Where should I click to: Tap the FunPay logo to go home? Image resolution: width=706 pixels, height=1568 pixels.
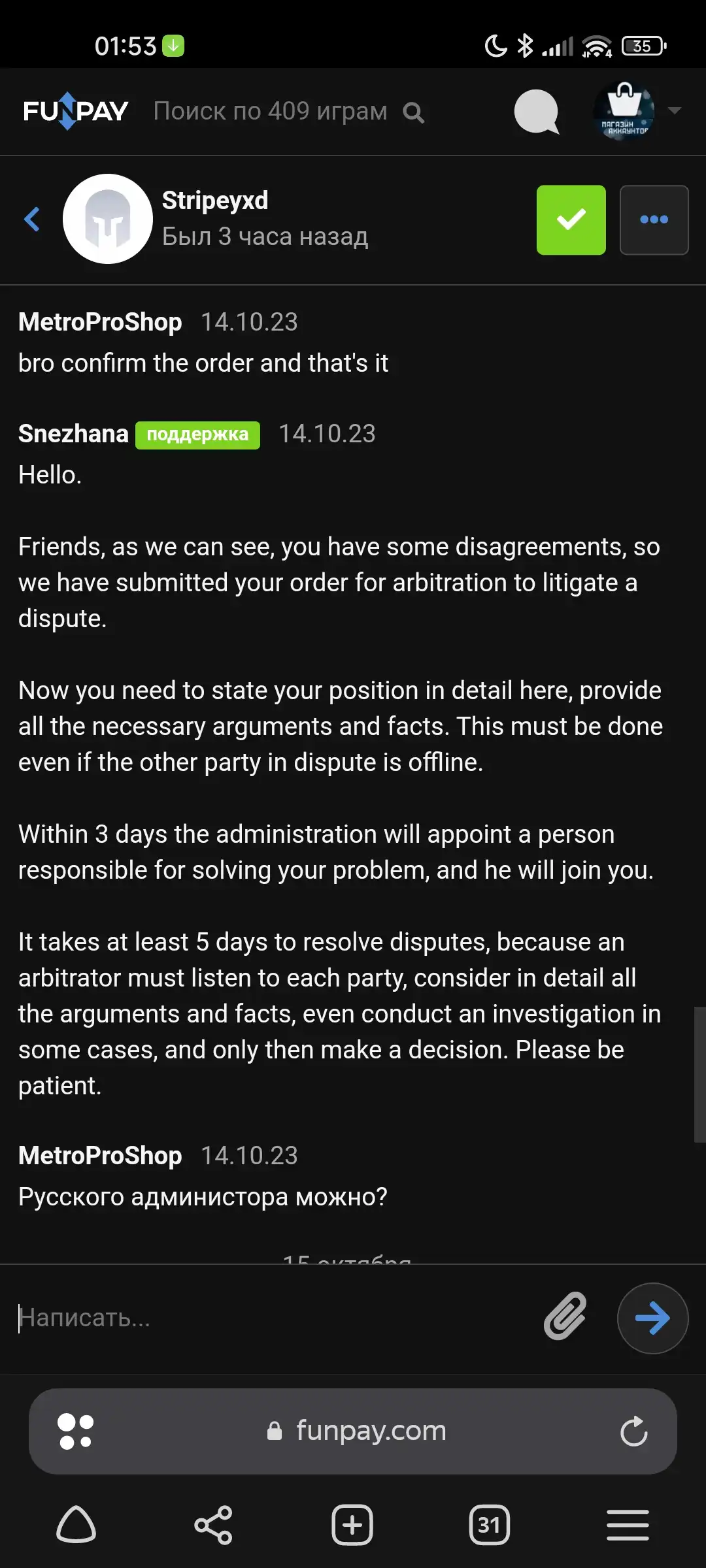76,111
